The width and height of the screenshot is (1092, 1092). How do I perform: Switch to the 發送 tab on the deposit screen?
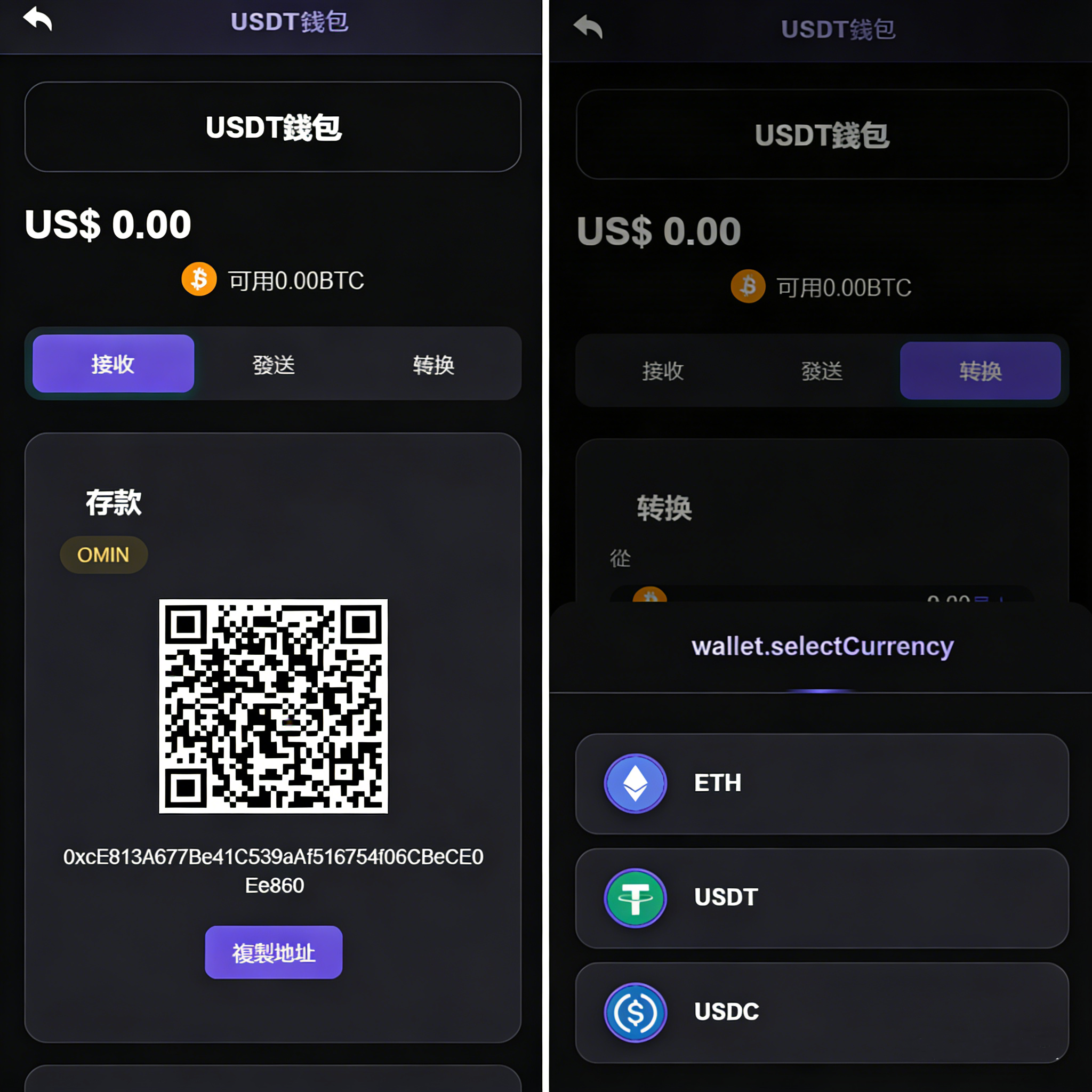[x=274, y=365]
